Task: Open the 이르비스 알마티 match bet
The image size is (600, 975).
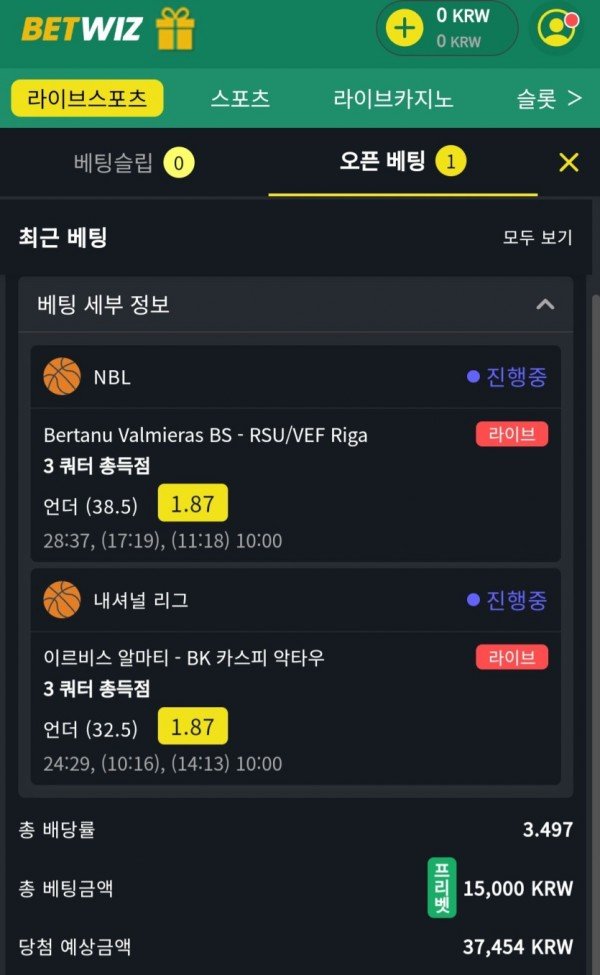Action: click(184, 658)
